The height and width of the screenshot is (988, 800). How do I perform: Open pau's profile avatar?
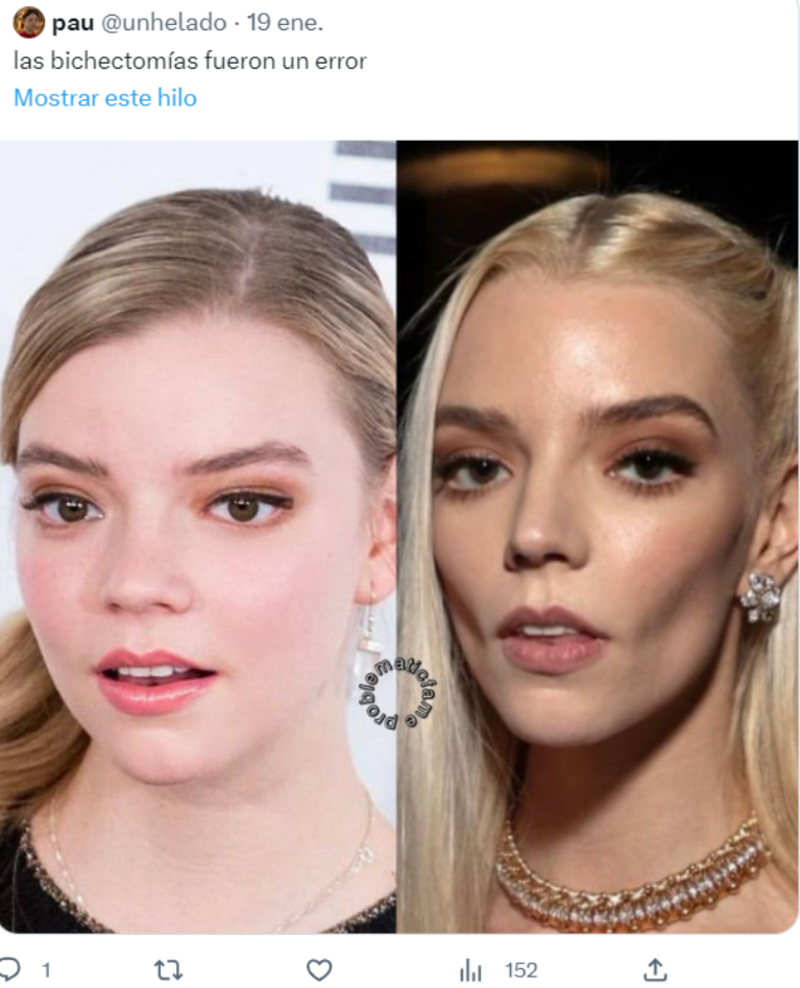(29, 23)
